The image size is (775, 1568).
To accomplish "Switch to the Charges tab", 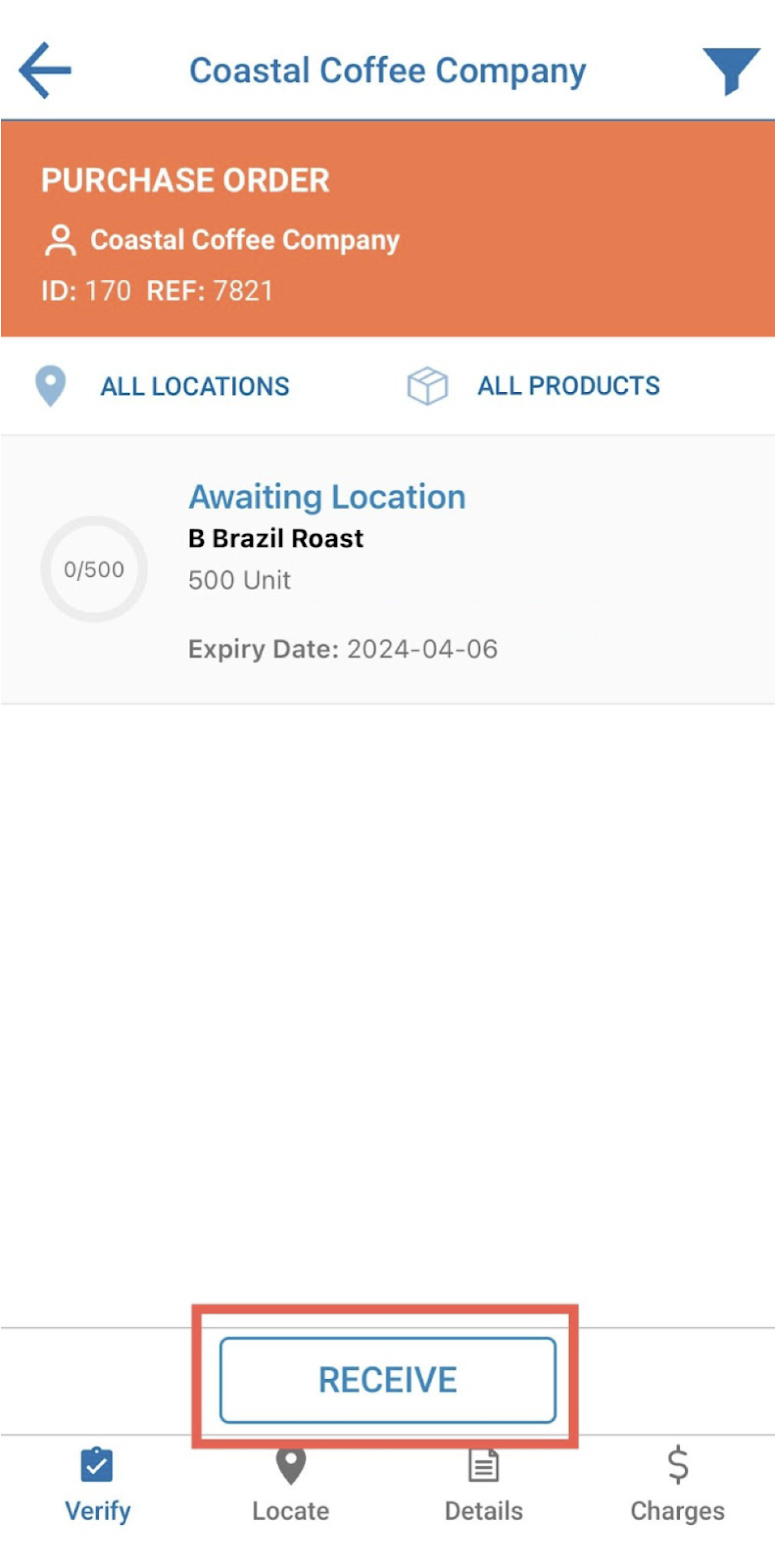I will coord(677,1486).
